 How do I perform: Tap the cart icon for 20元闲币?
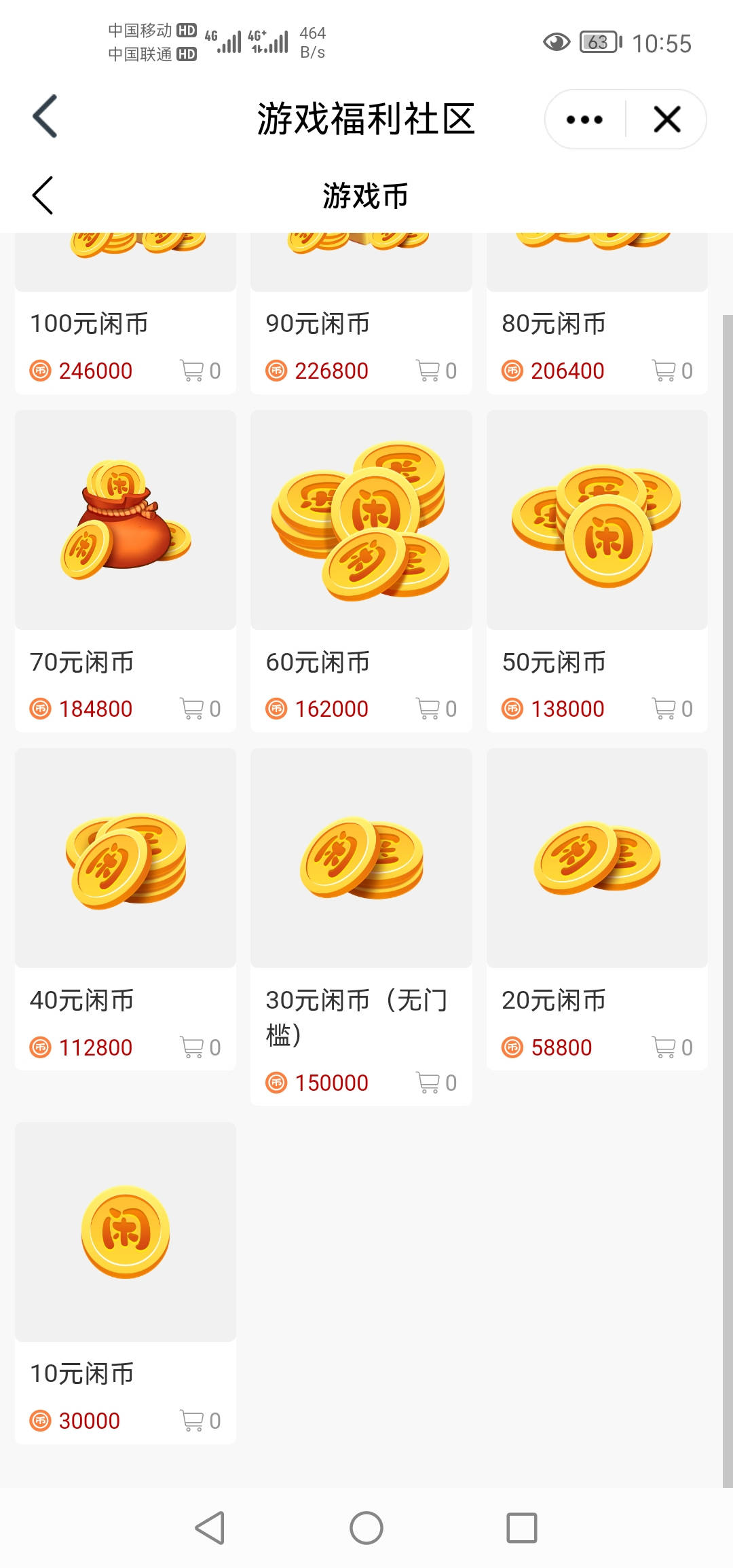[x=664, y=1047]
